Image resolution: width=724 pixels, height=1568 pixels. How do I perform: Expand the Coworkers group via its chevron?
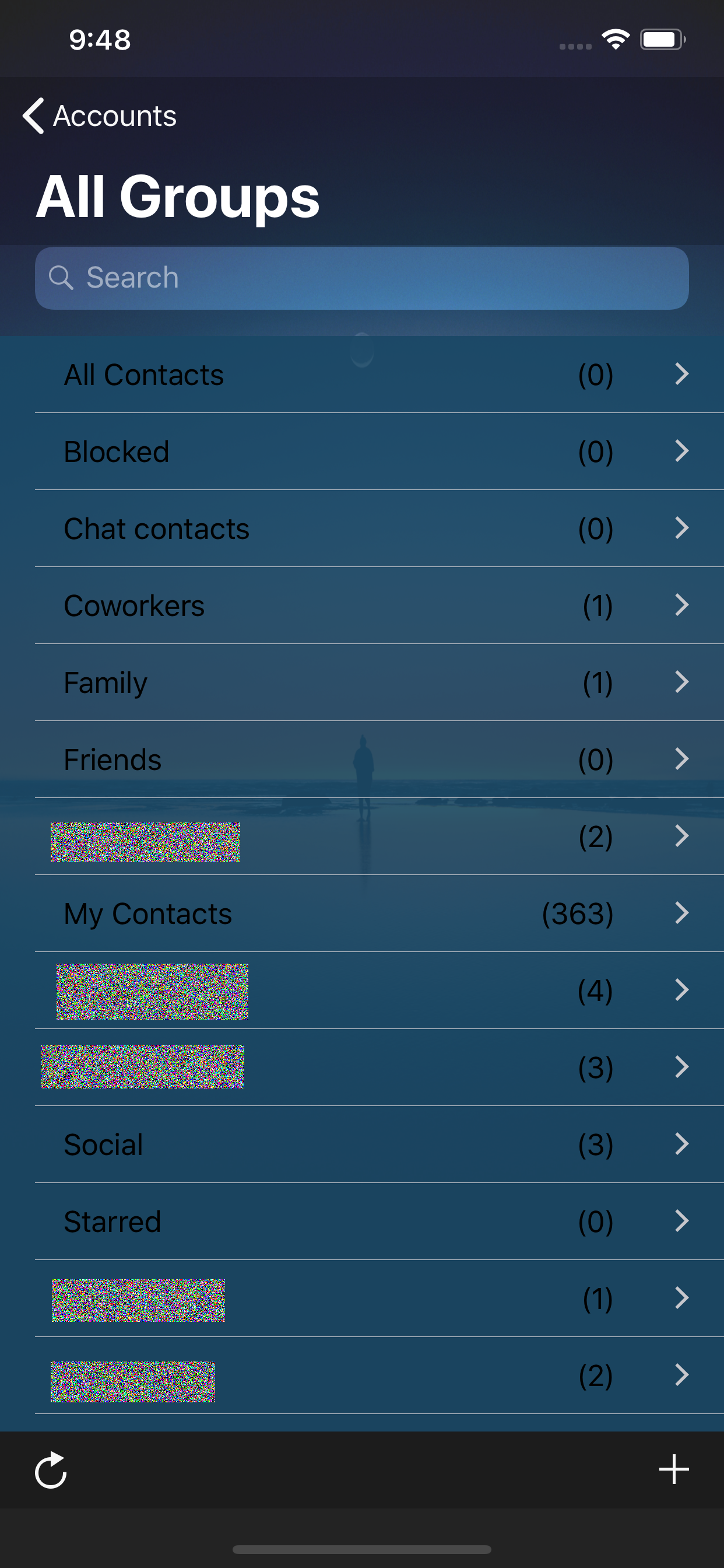click(681, 605)
